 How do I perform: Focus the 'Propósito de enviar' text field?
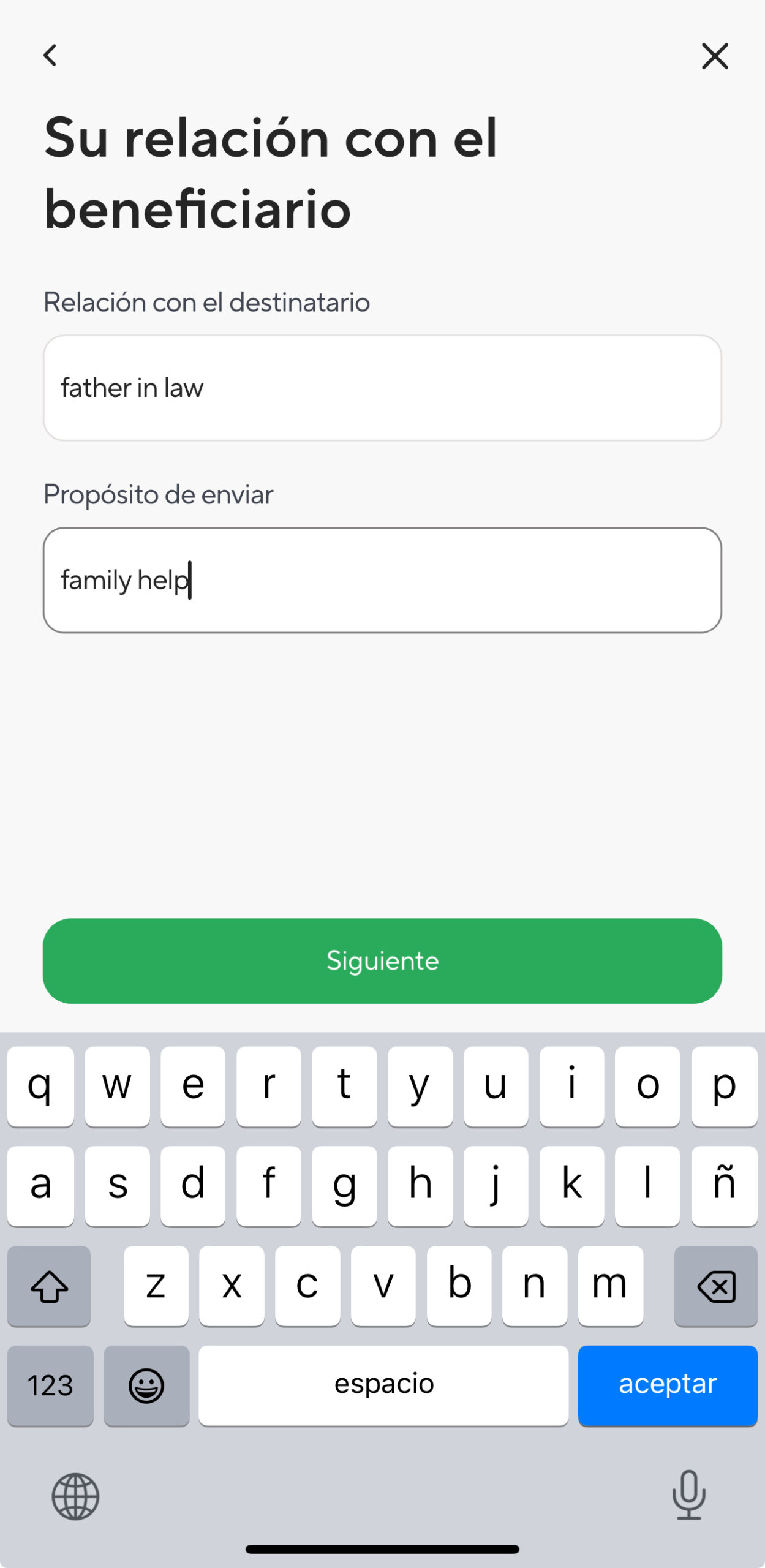point(382,580)
